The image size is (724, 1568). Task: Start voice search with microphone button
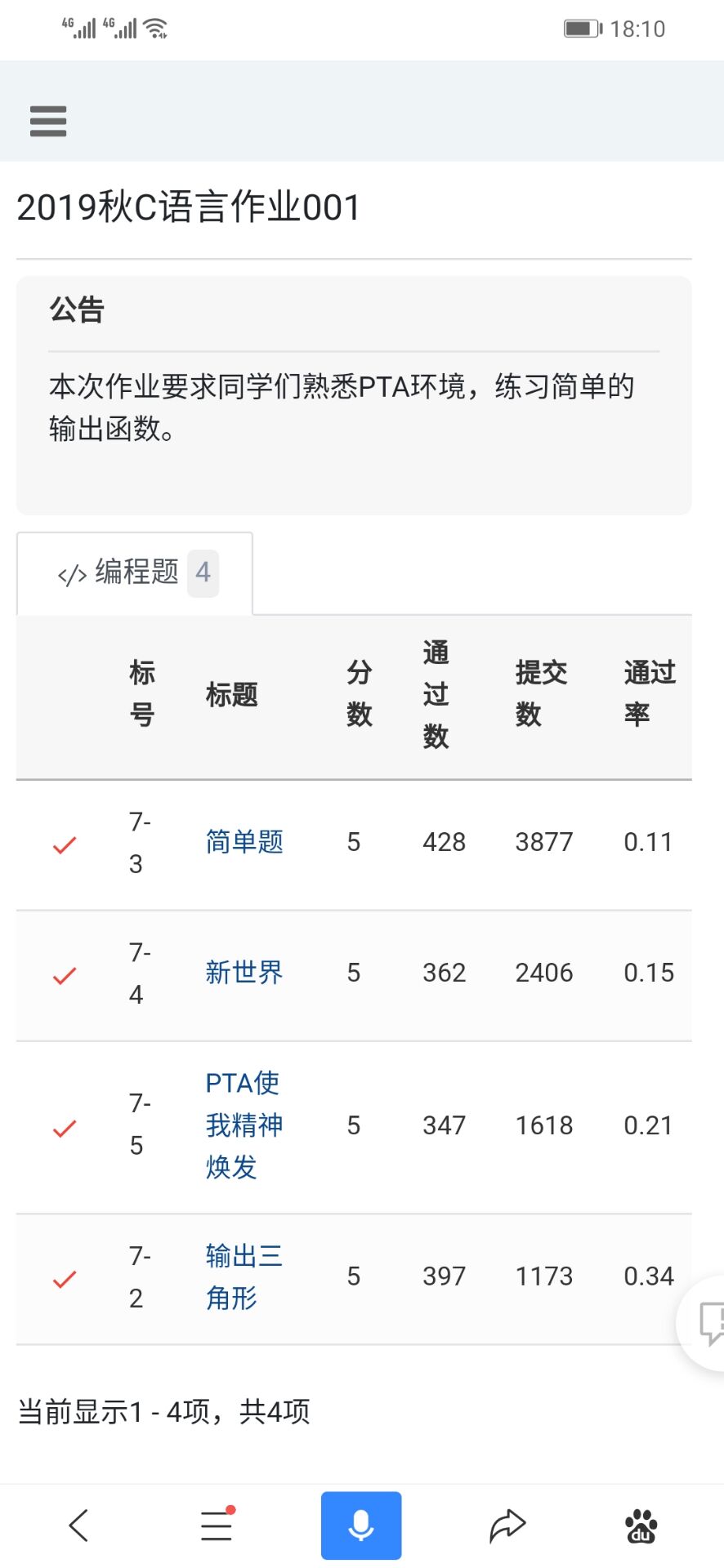pos(361,1525)
